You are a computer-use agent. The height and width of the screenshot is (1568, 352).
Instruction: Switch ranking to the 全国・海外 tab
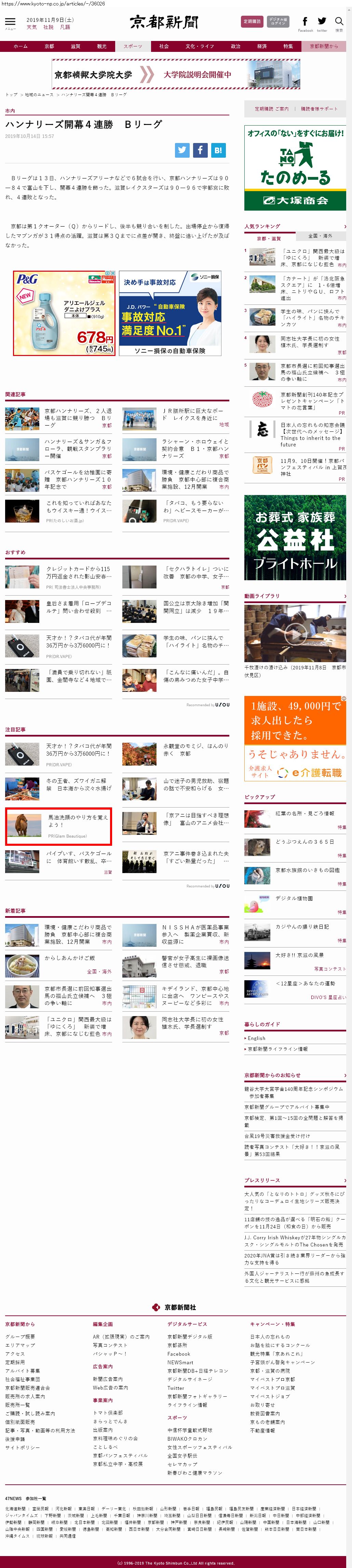(x=320, y=236)
